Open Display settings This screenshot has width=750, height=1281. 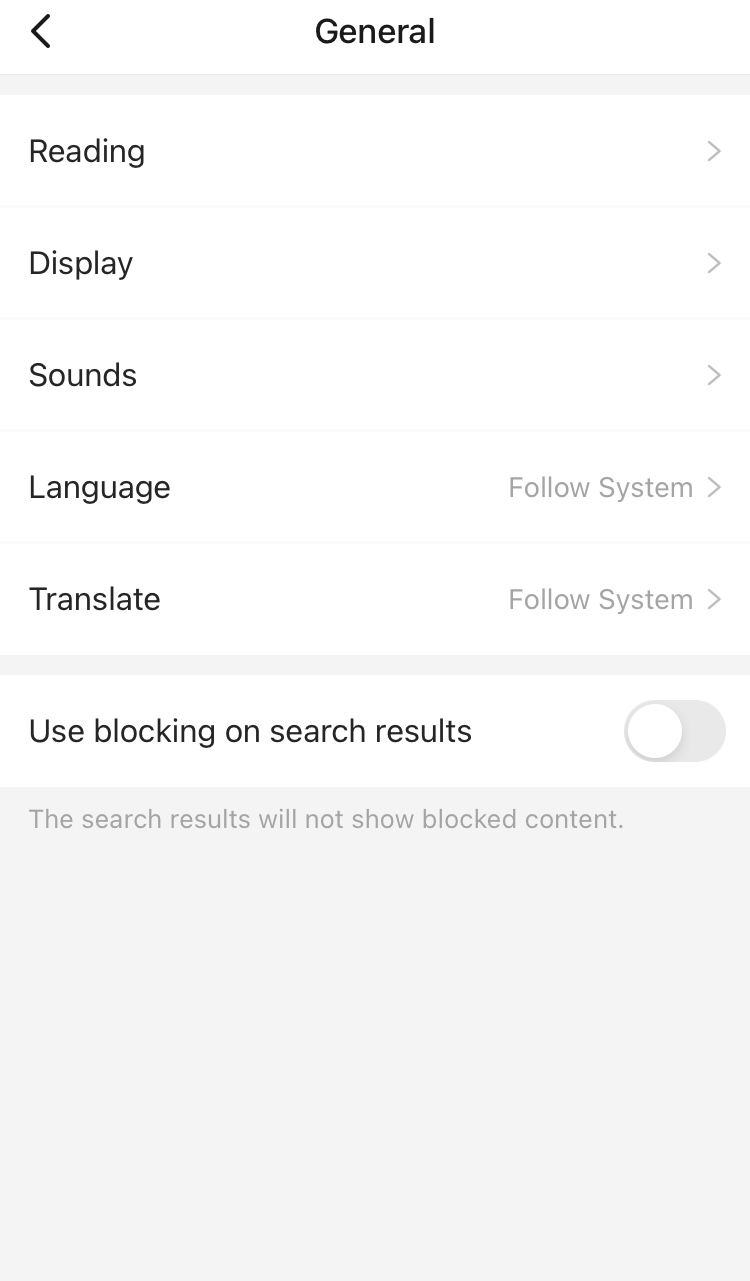pos(375,263)
